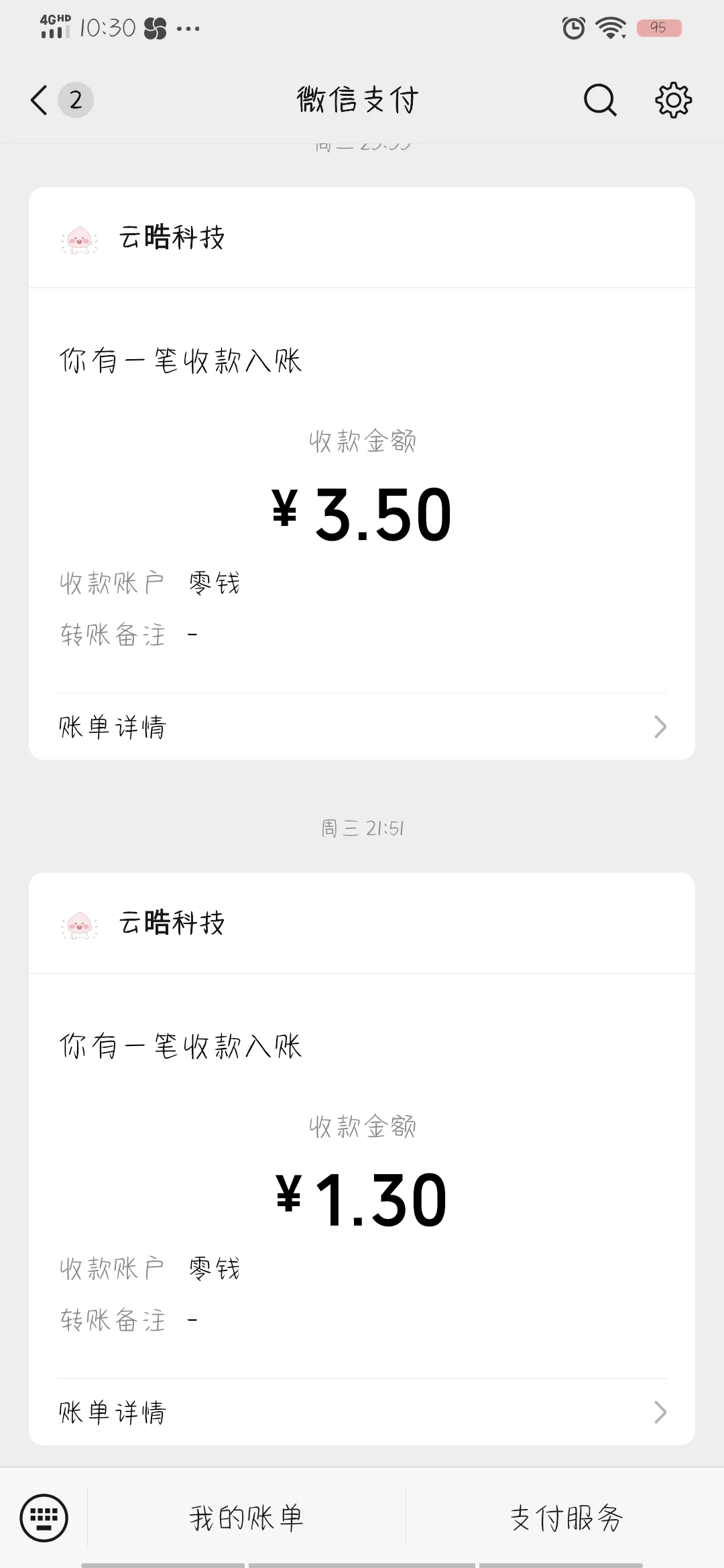Screen dimensions: 724x1568
Task: Open the settings gear
Action: (673, 101)
